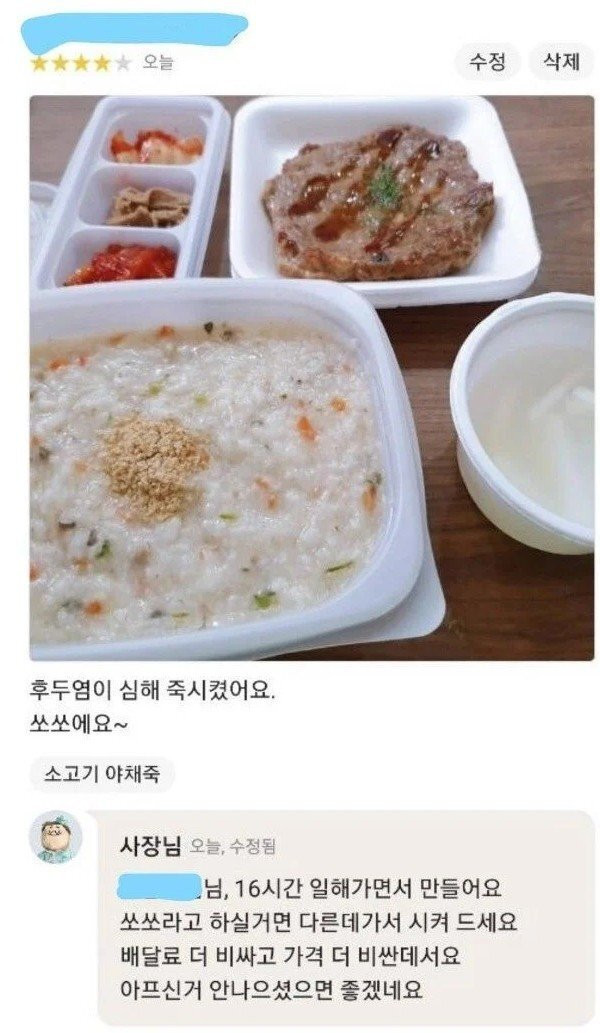Select the 소고기 야채죽 menu chip
Image resolution: width=600 pixels, height=1033 pixels.
coord(102,773)
